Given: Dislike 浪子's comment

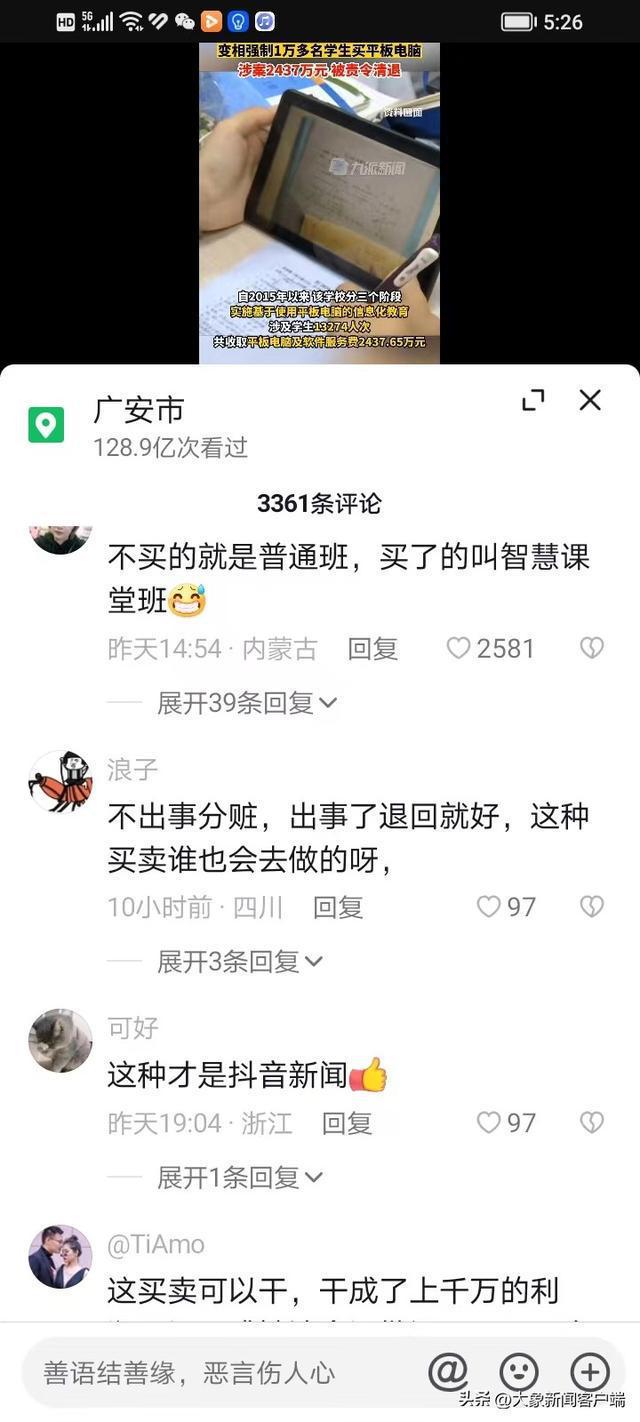Looking at the screenshot, I should tap(592, 907).
